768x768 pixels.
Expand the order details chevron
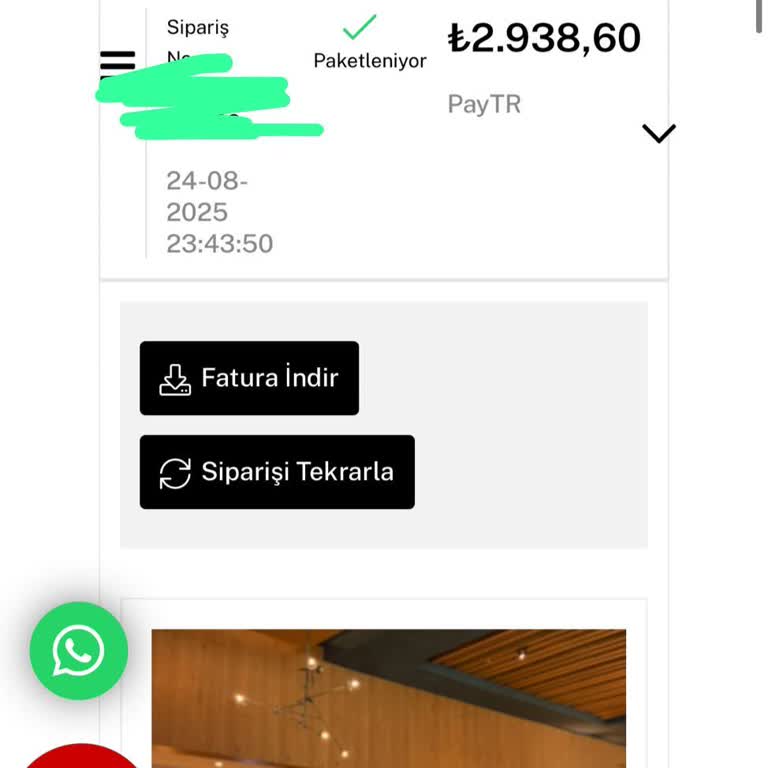click(x=658, y=133)
